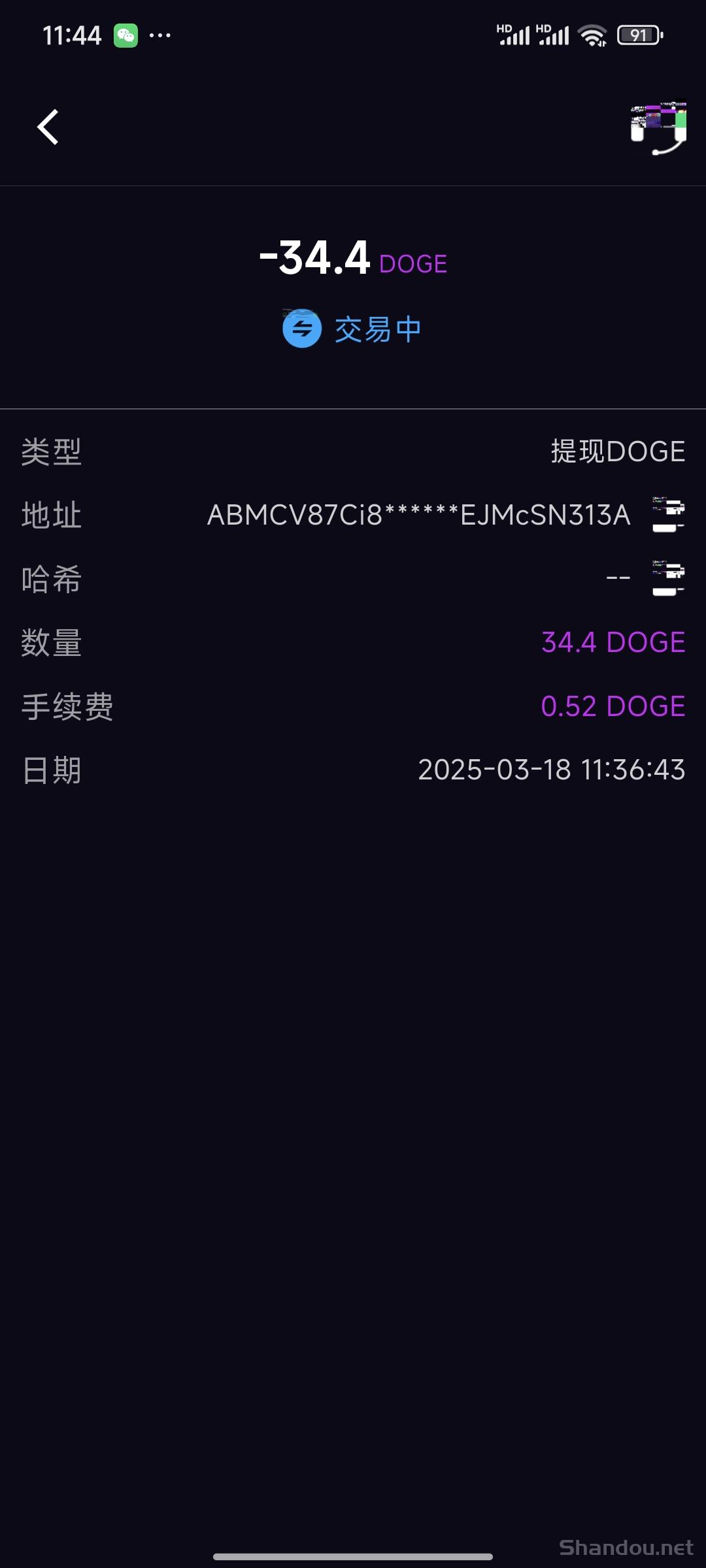Open customer support headset icon
706x1568 pixels.
tap(658, 127)
